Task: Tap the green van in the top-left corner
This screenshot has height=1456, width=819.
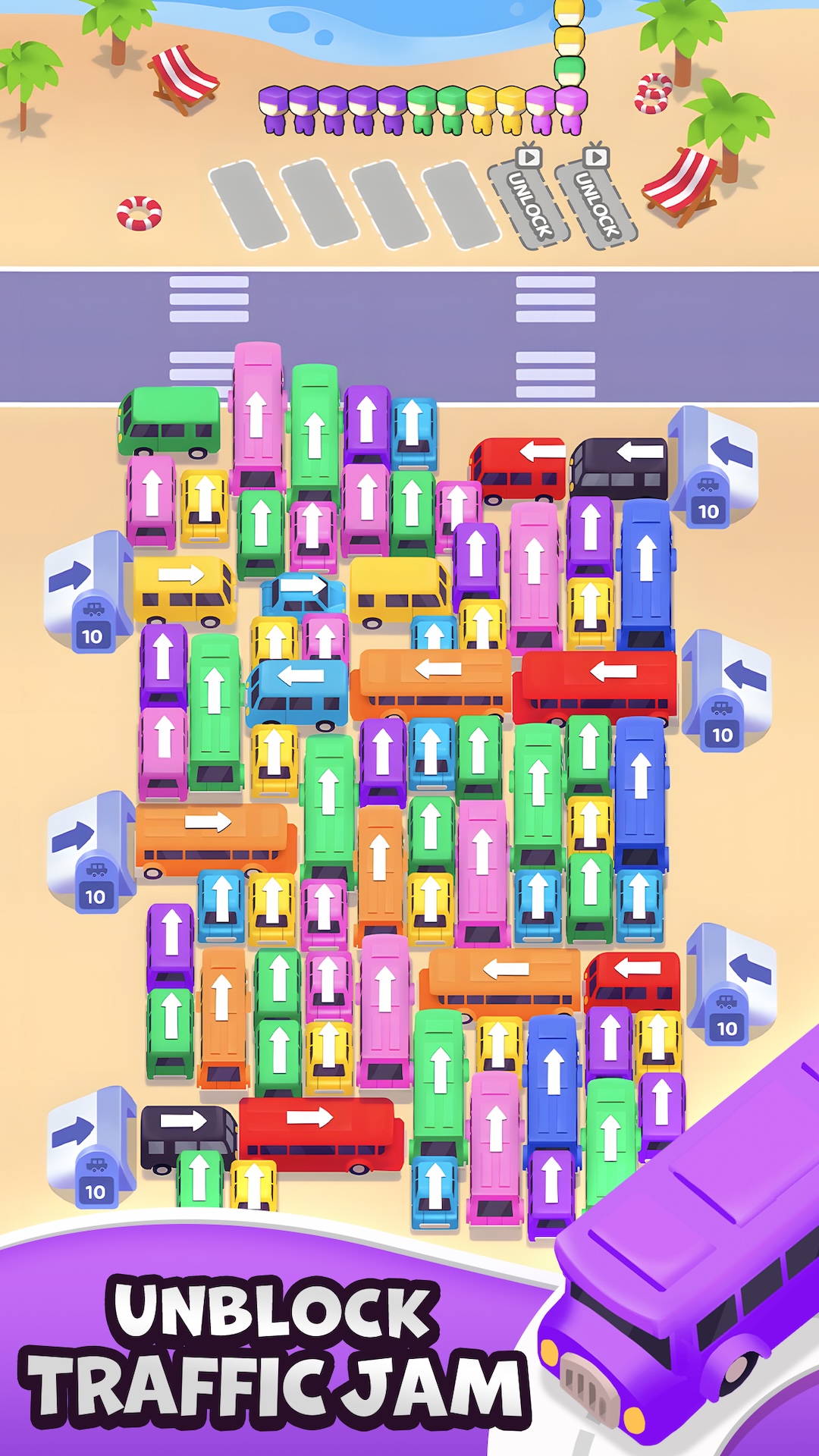Action: tap(168, 425)
